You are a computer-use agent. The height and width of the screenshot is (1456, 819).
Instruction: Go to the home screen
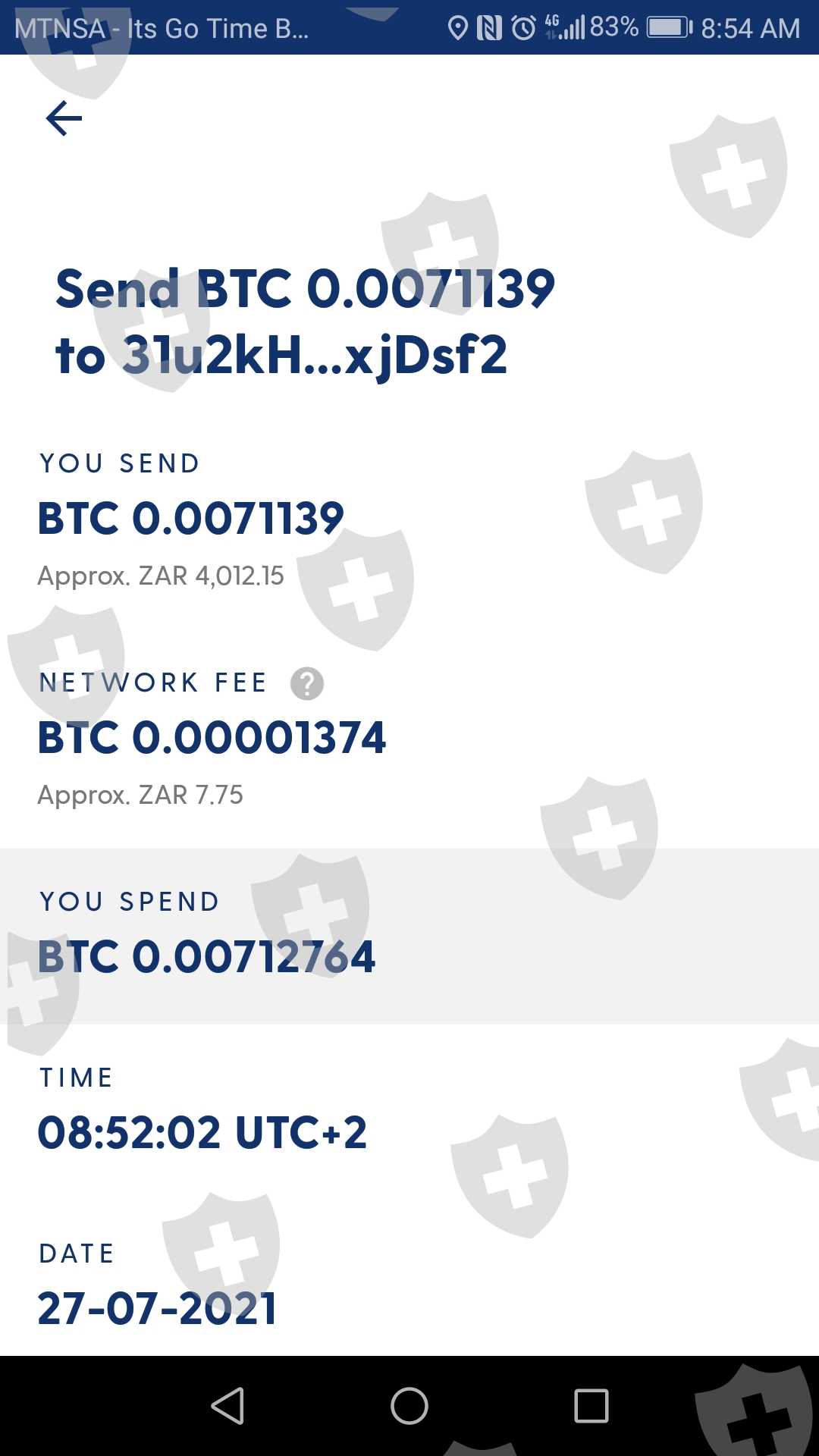coord(409,1406)
